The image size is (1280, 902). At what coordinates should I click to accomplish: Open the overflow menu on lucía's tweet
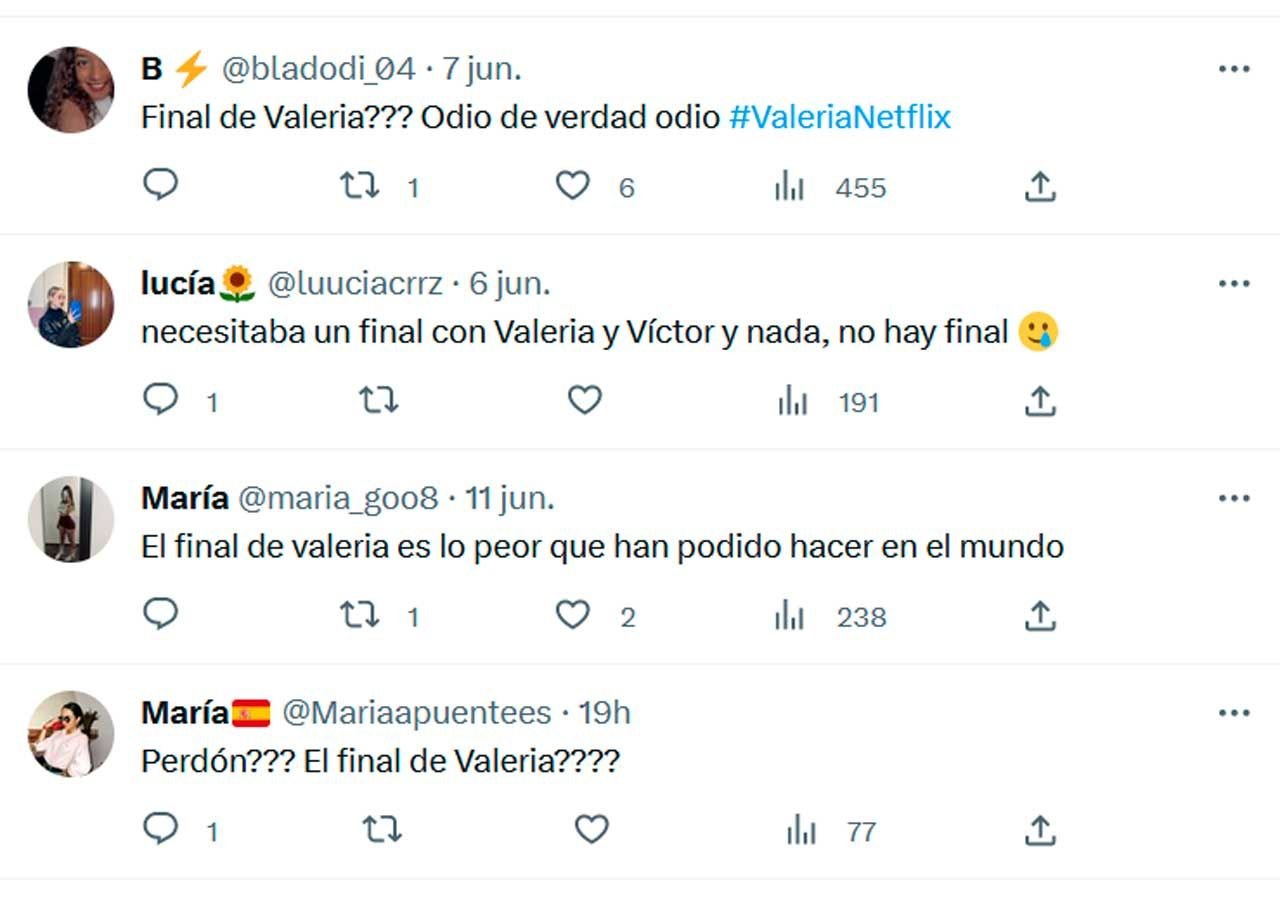click(x=1234, y=284)
